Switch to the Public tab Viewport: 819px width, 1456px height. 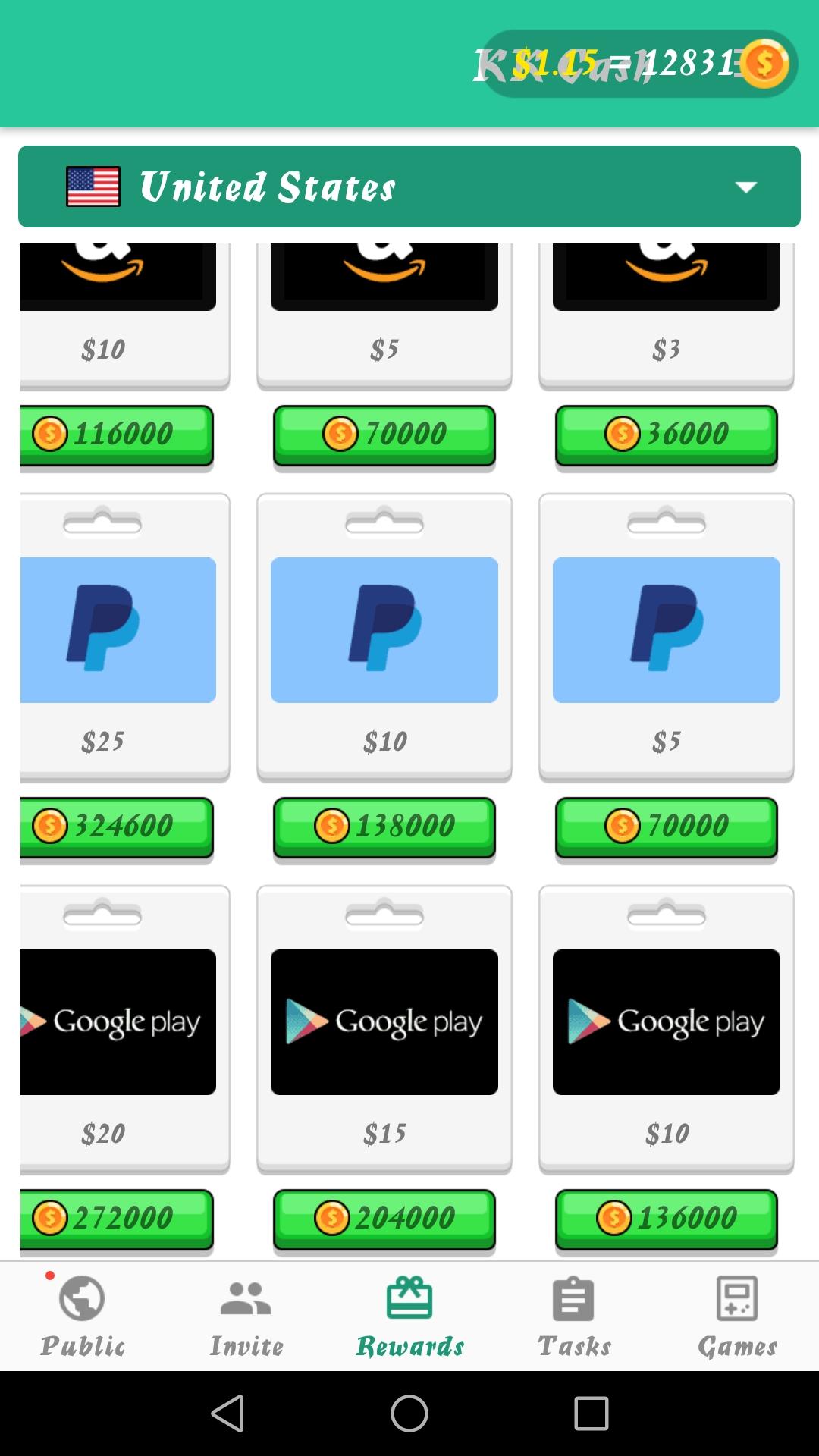point(82,1317)
